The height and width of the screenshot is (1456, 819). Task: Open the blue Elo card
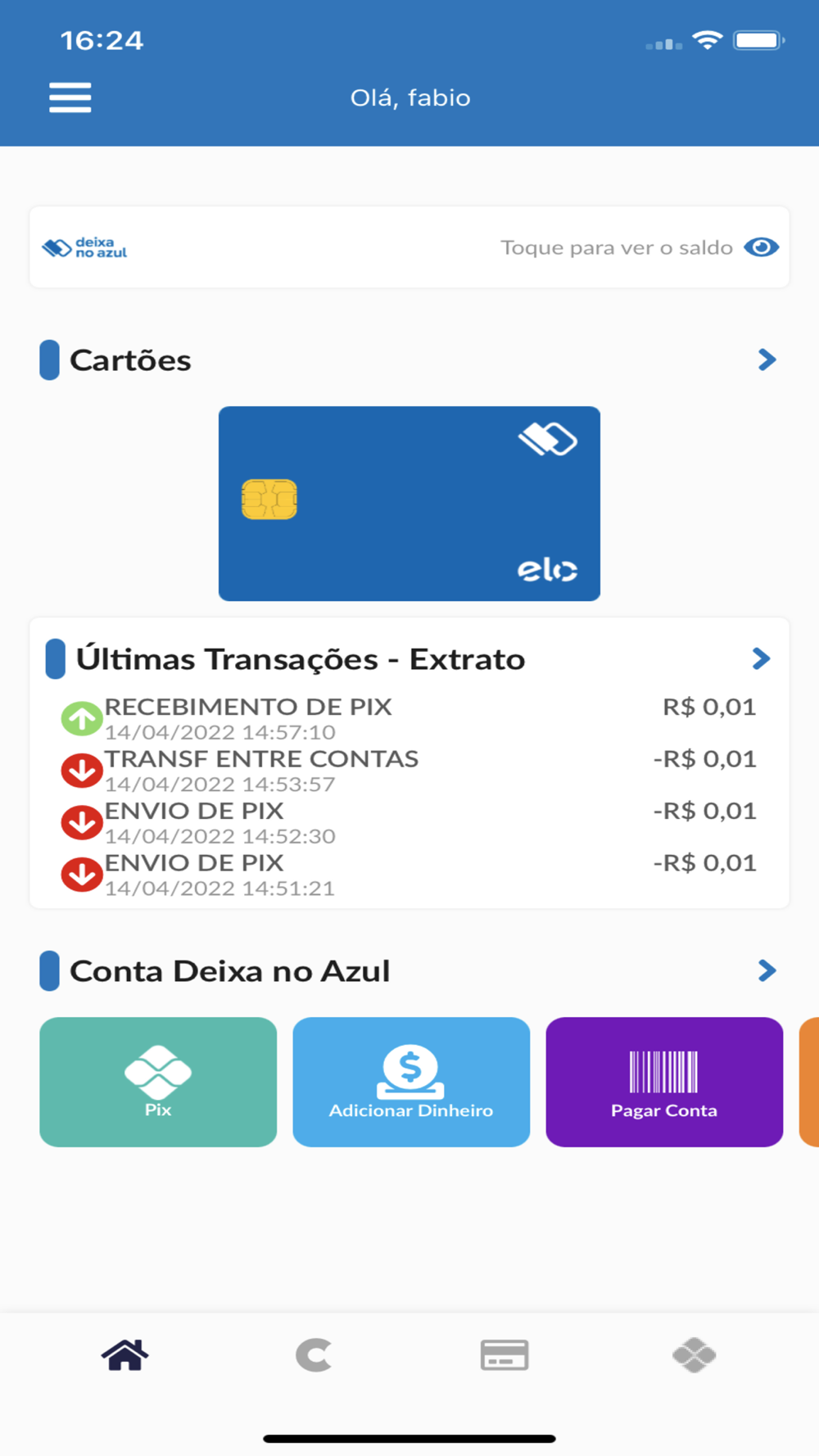tap(409, 504)
